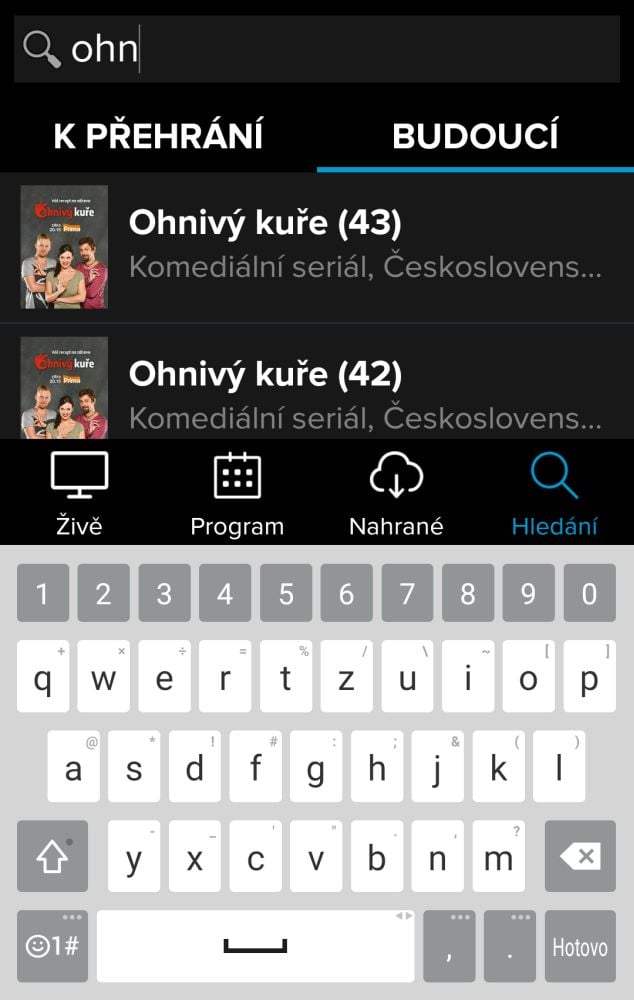Toggle the keyboard shift key
The height and width of the screenshot is (1000, 634).
point(52,857)
